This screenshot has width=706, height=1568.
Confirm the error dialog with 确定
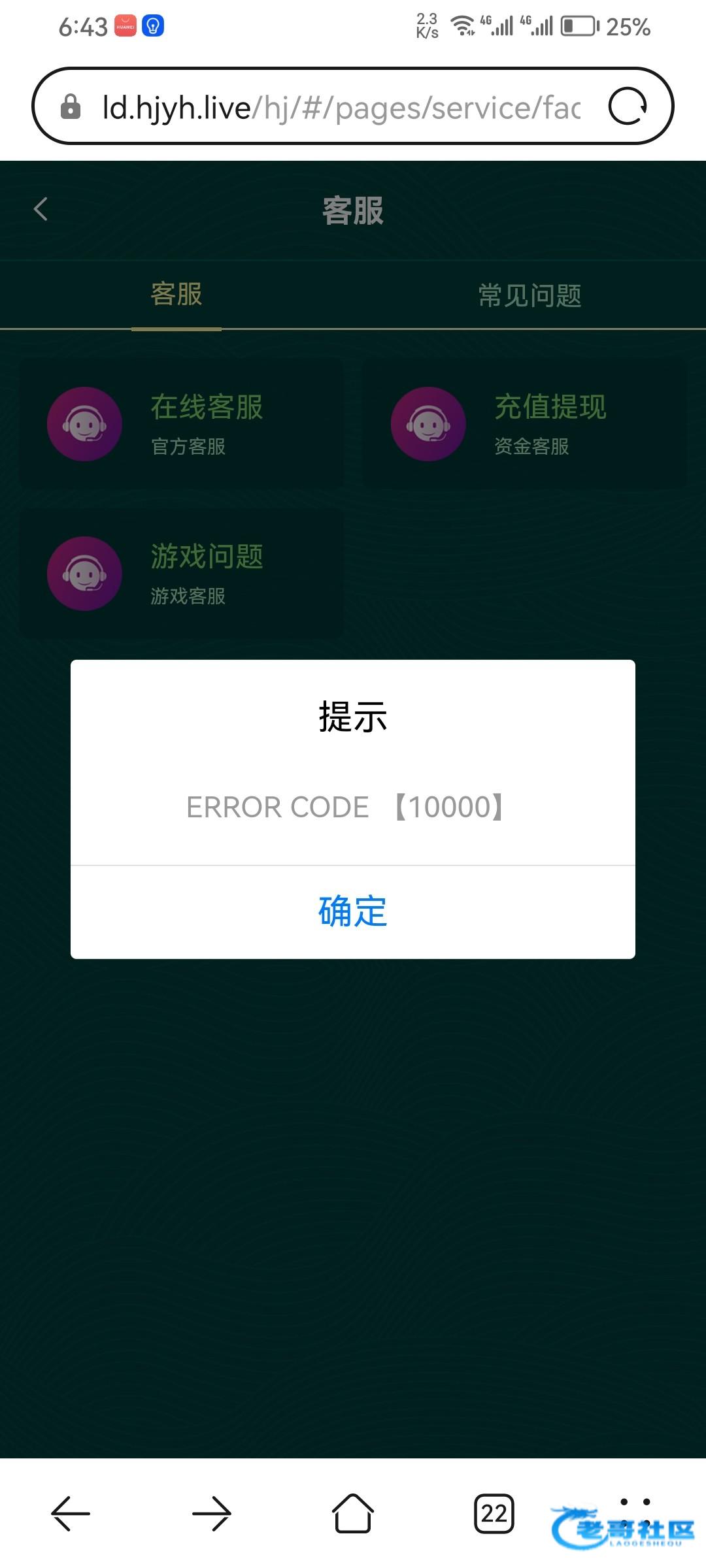(353, 911)
